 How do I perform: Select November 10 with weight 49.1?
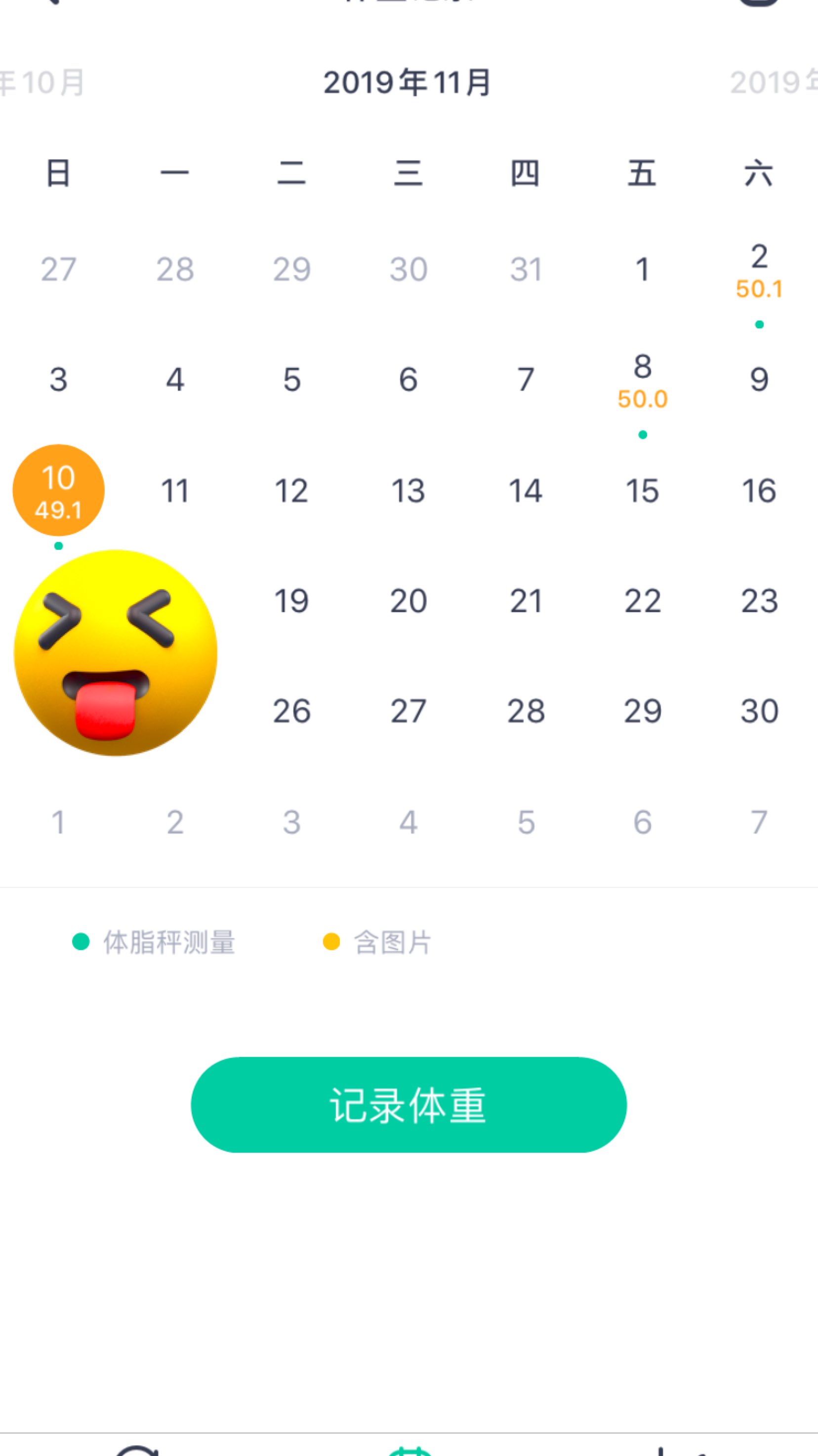[58, 491]
